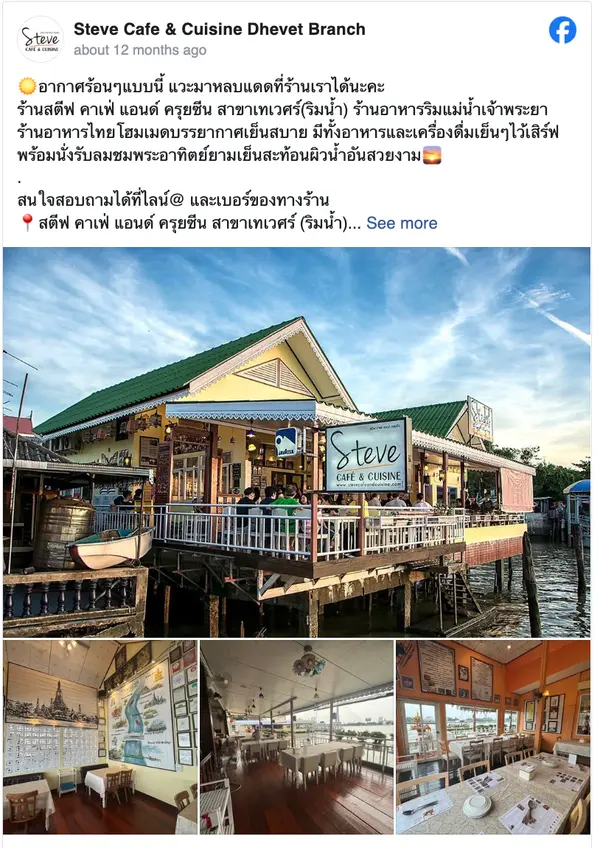Open the large riverside restaurant exterior photo
The width and height of the screenshot is (600, 848).
(x=296, y=442)
